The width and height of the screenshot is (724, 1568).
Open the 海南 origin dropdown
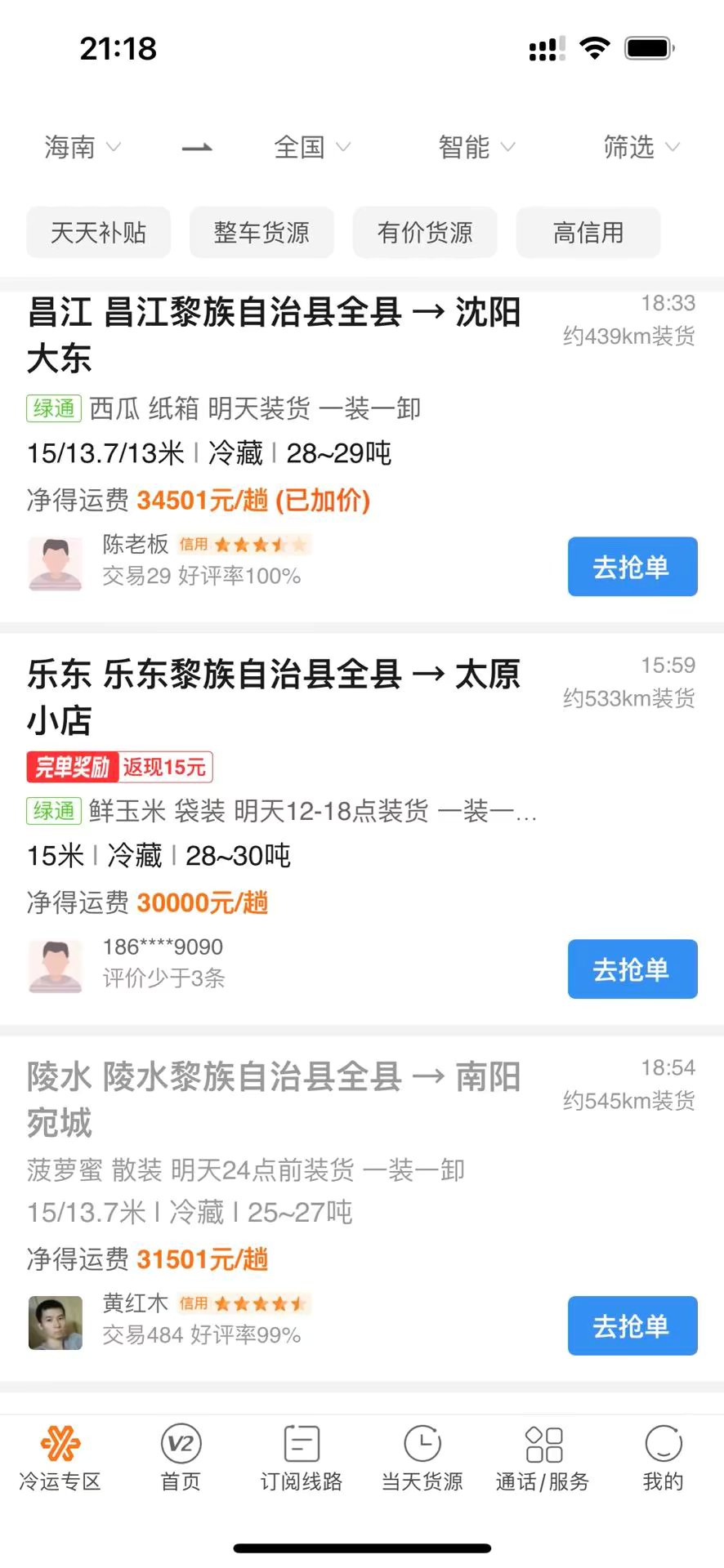pos(82,147)
